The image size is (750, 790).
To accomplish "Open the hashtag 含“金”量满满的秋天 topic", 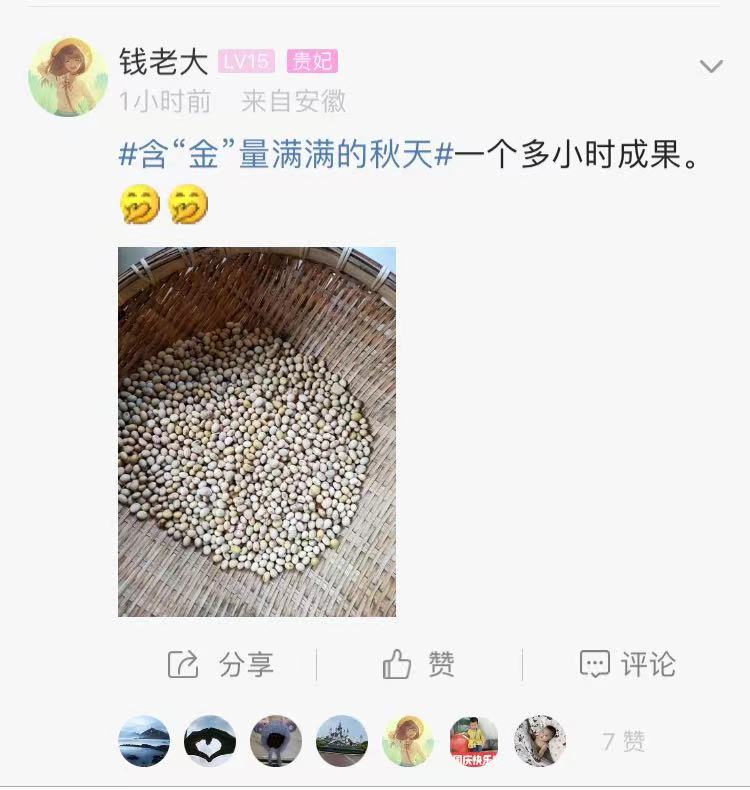I will pyautogui.click(x=287, y=155).
